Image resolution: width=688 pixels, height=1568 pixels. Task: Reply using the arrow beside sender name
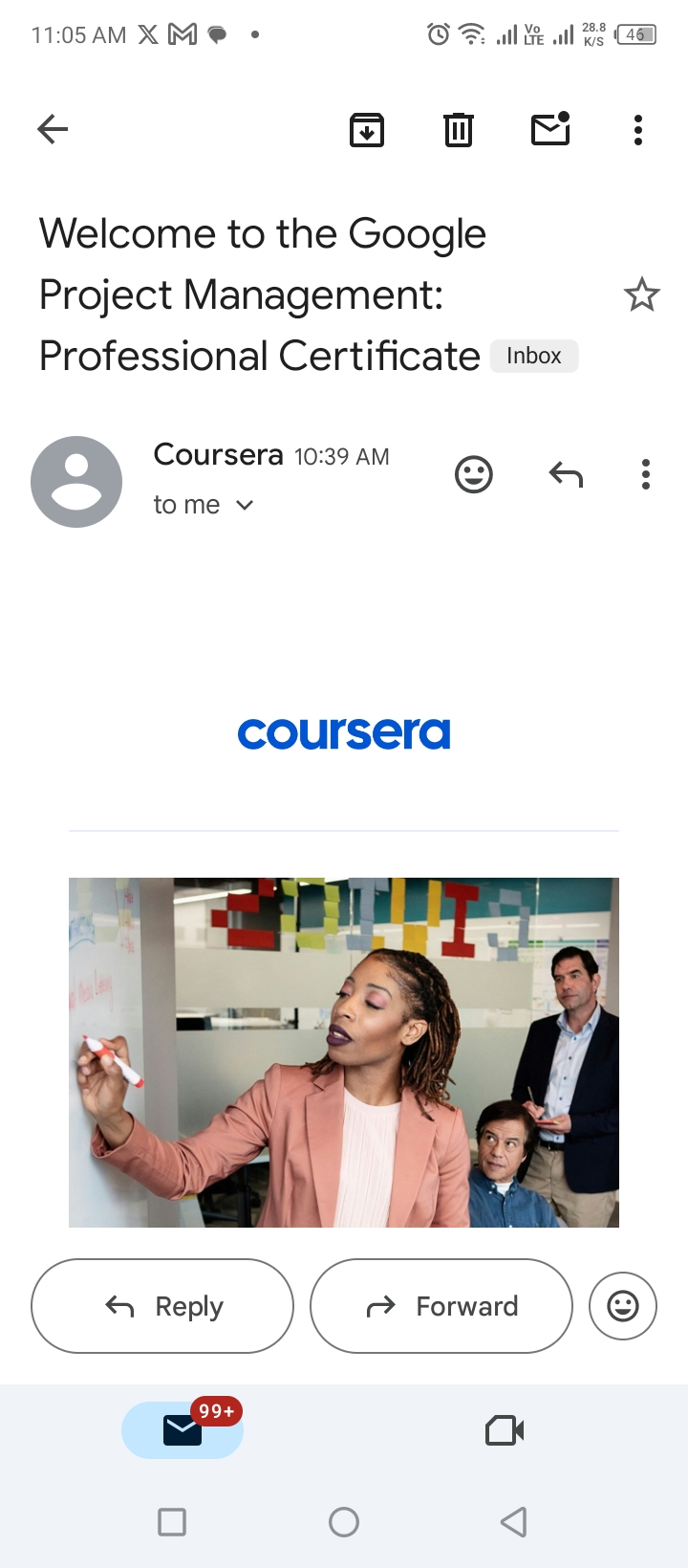pos(566,474)
